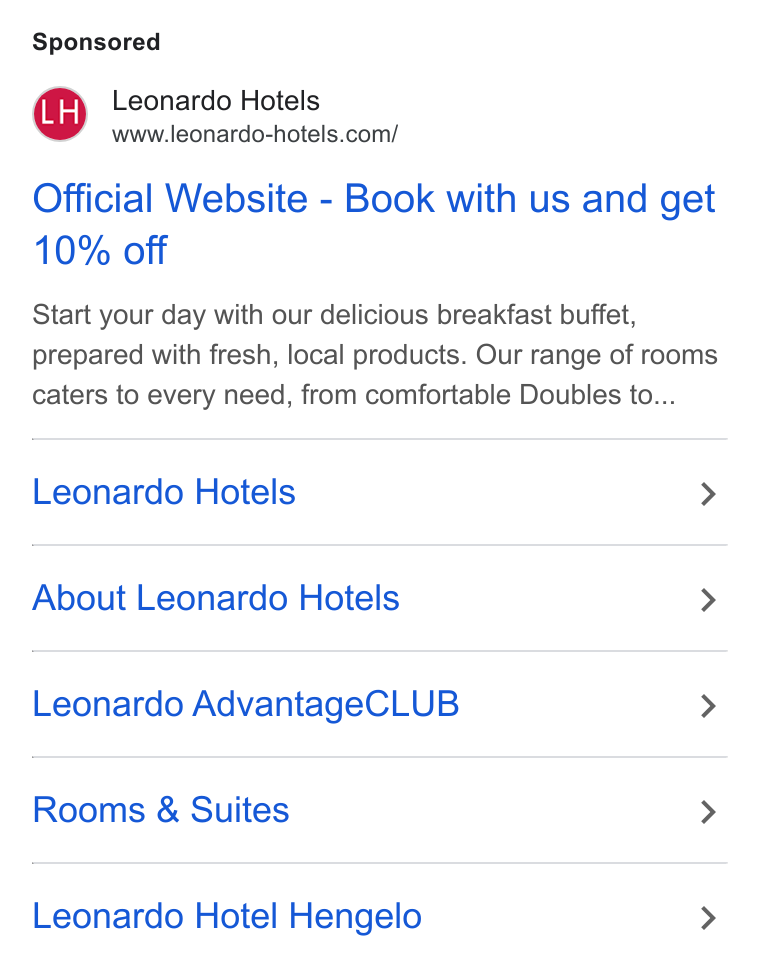Open About Leonardo Hotels

(380, 598)
